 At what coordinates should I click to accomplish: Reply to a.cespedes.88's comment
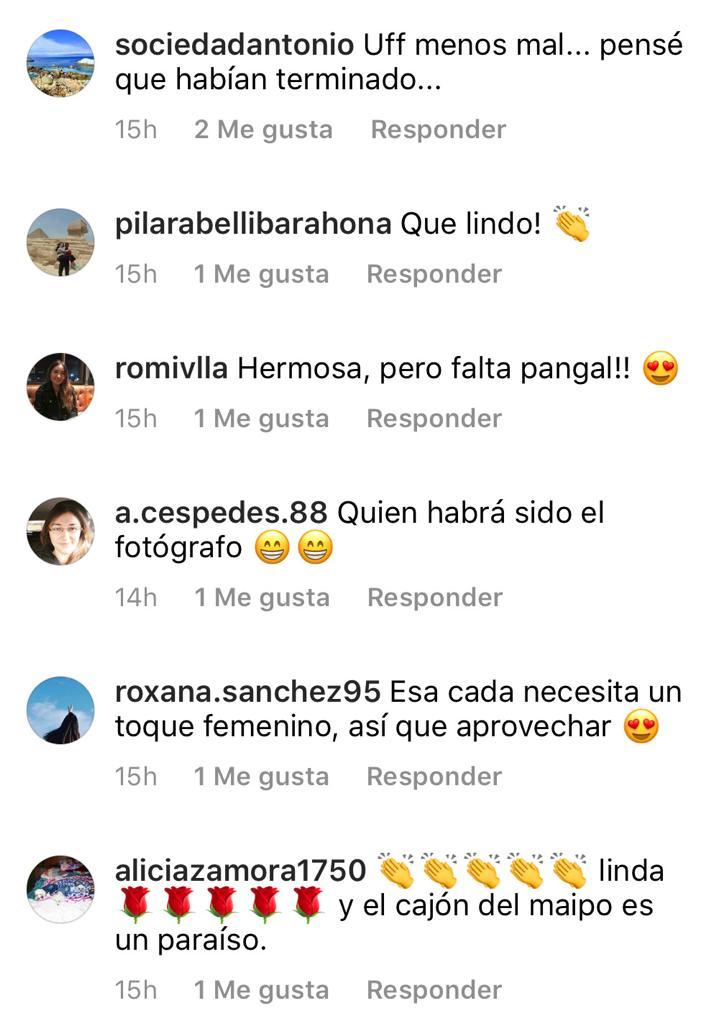tap(436, 597)
